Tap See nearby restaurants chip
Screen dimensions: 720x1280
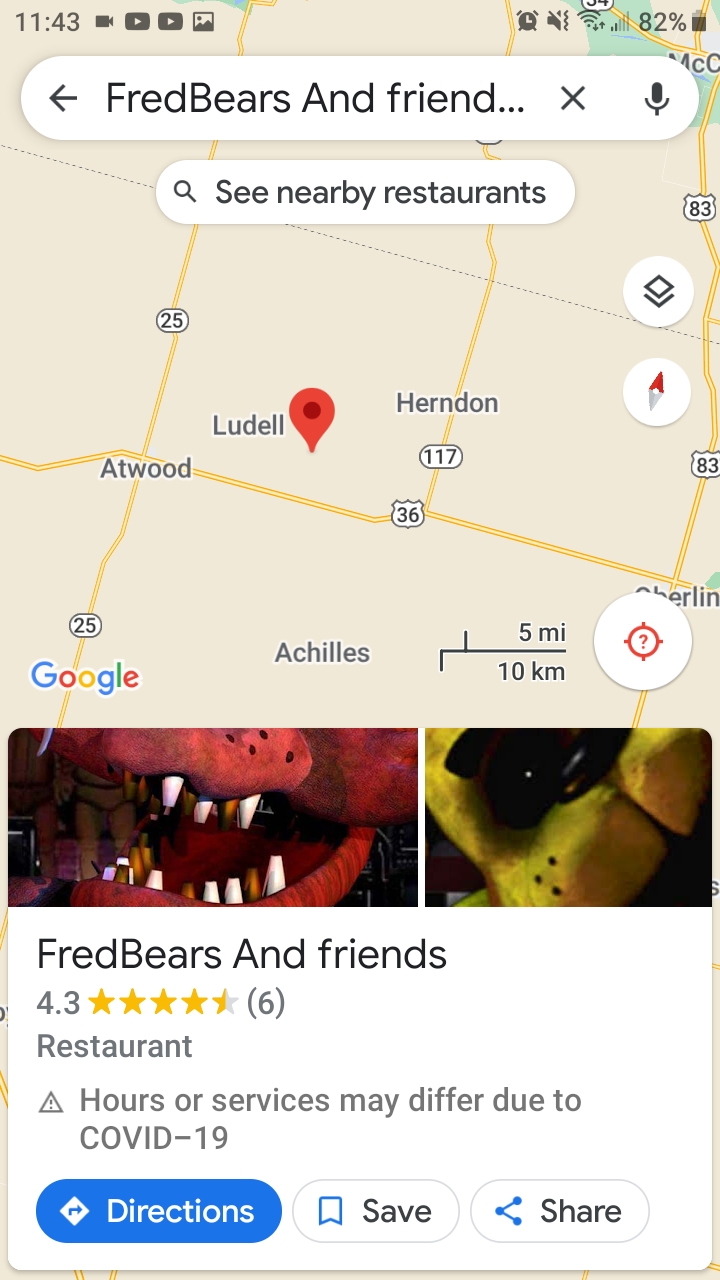coord(365,193)
